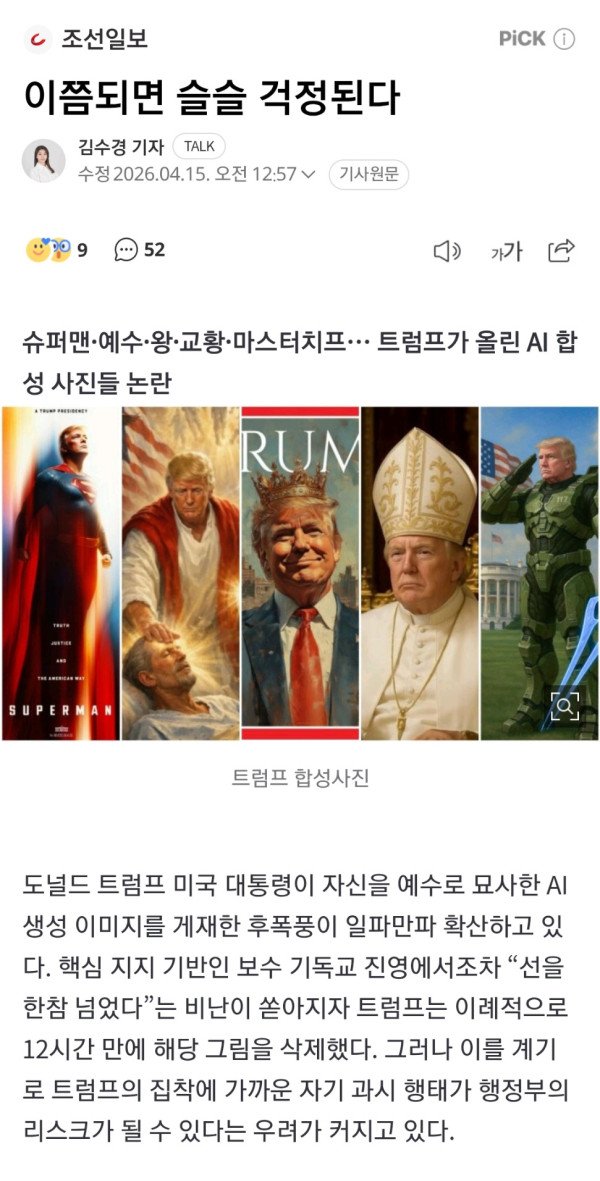Tap the TALK chip next to the reporter

coord(199,146)
